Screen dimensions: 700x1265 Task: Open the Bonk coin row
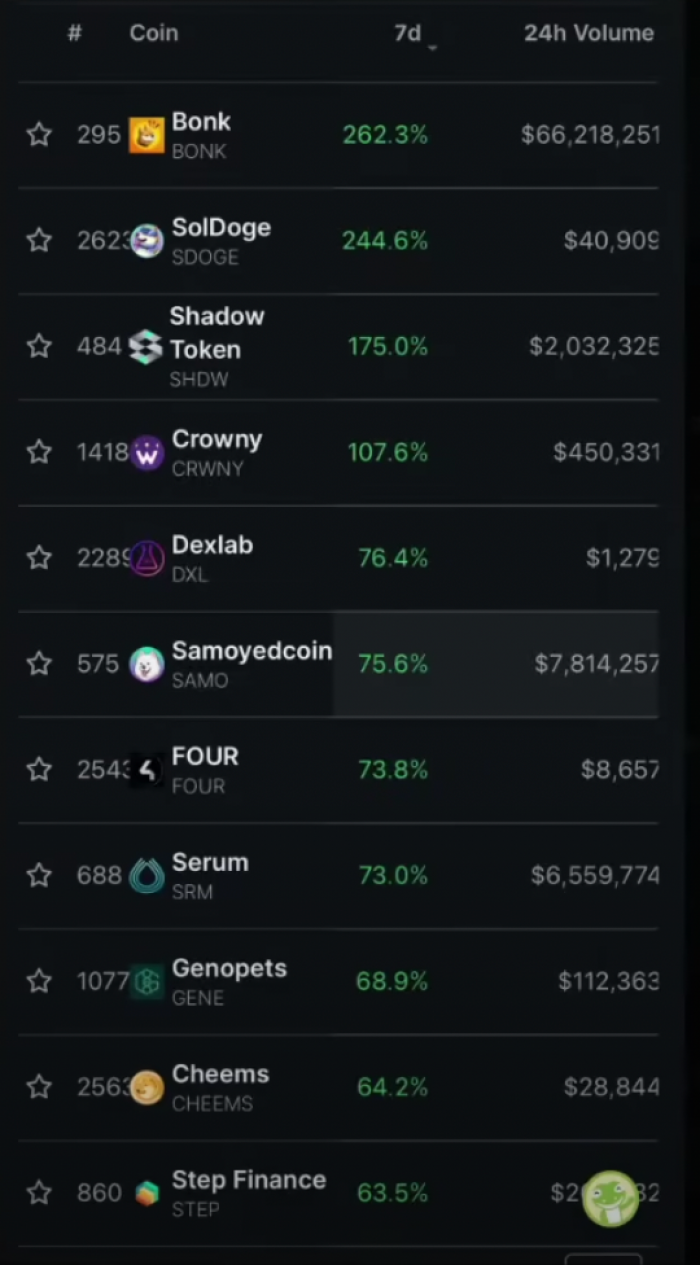pos(338,135)
